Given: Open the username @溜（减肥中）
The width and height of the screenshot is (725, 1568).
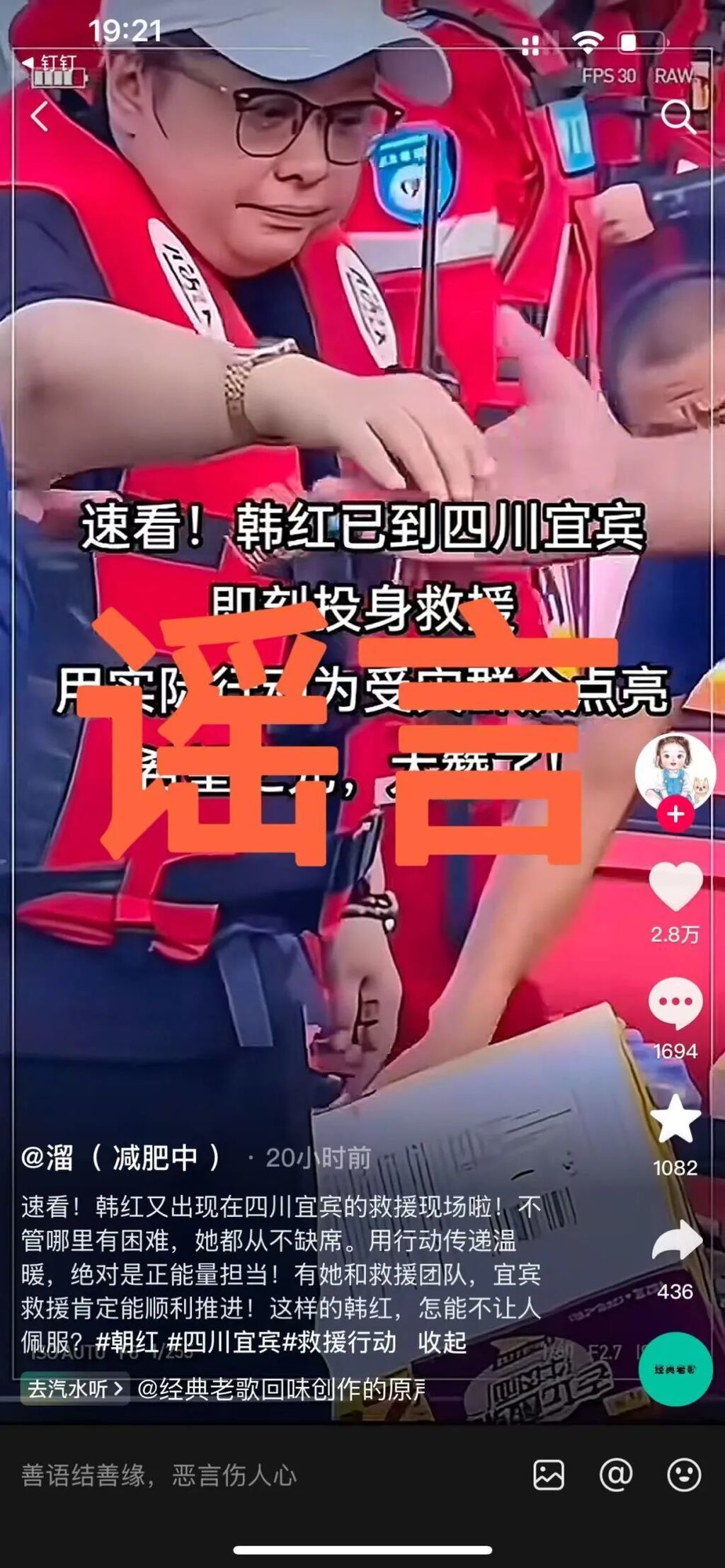Looking at the screenshot, I should coord(120,1157).
